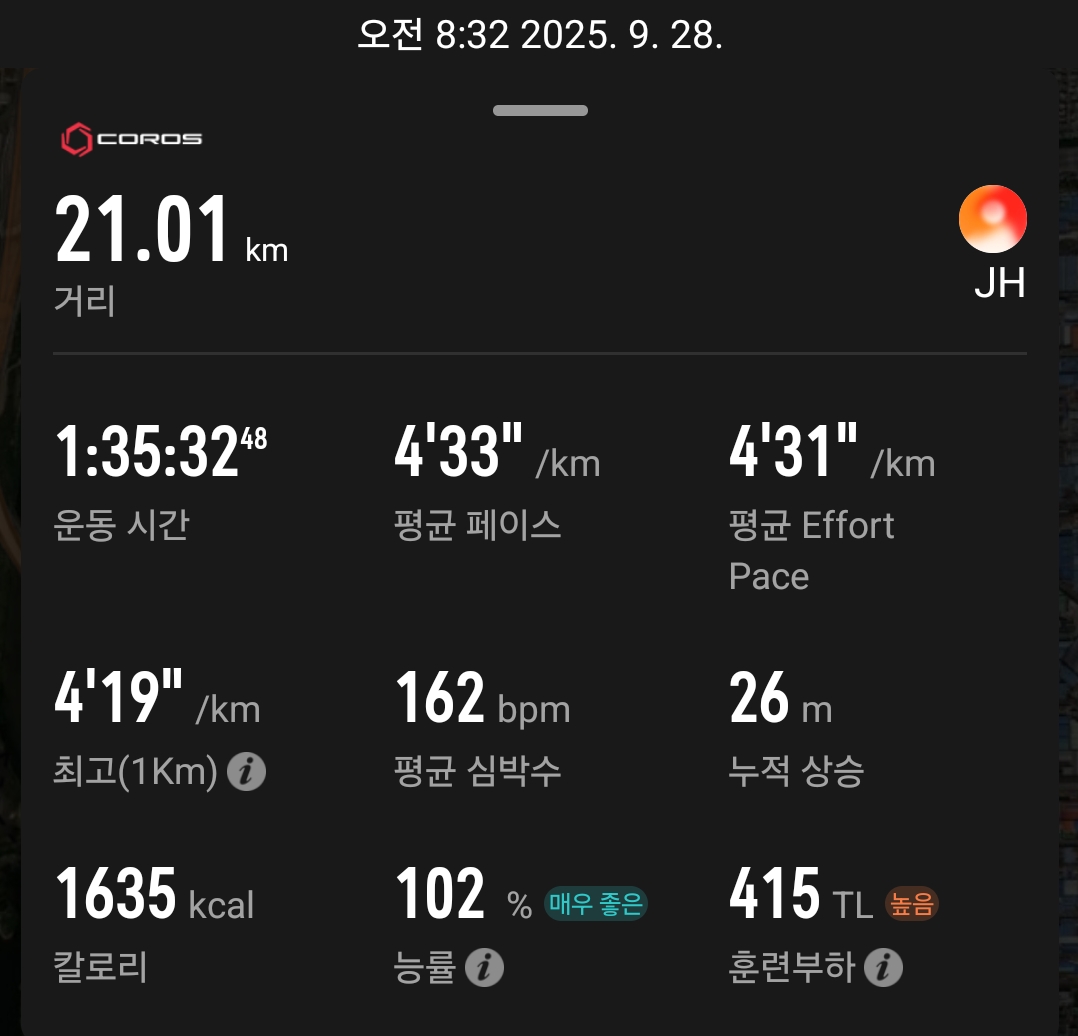Open JH's profile avatar
This screenshot has height=1036, width=1078.
click(992, 219)
